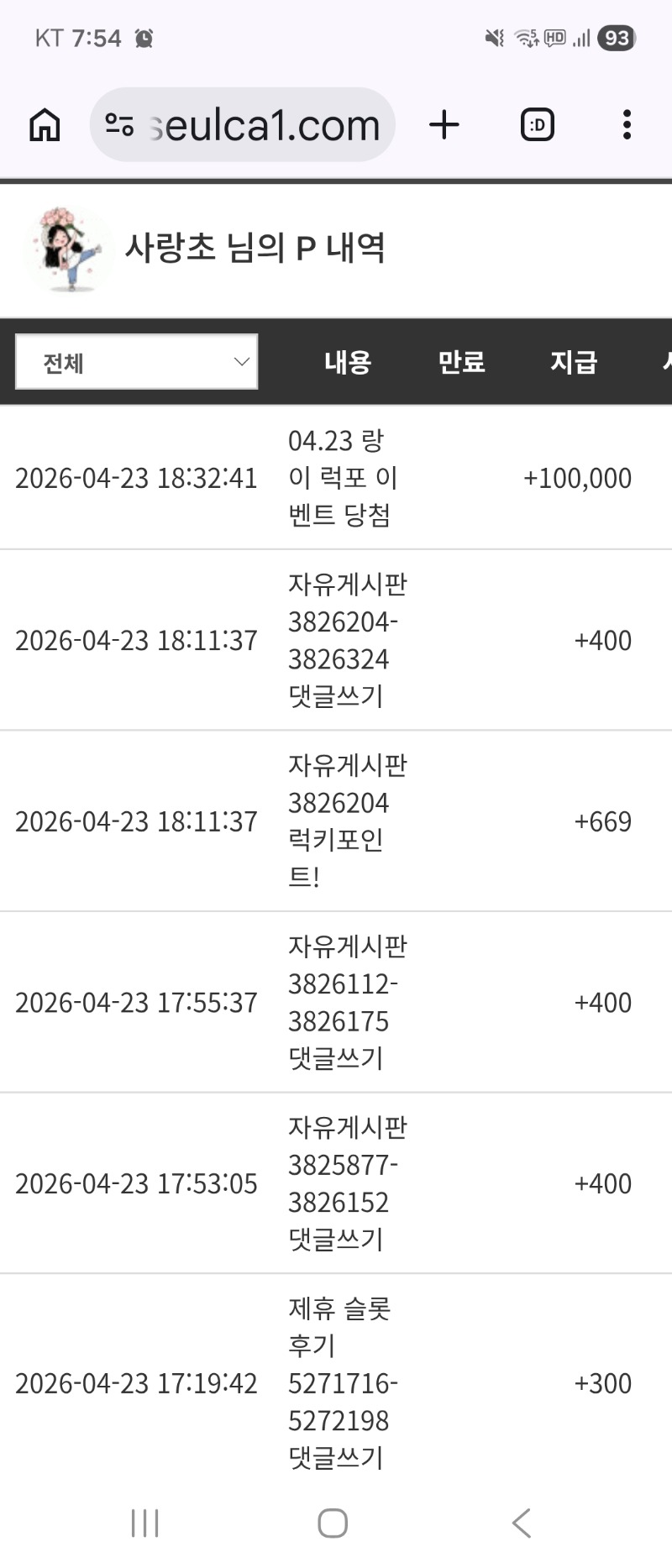Screen dimensions: 672x1568
Task: Go to the browser home page
Action: tap(45, 125)
